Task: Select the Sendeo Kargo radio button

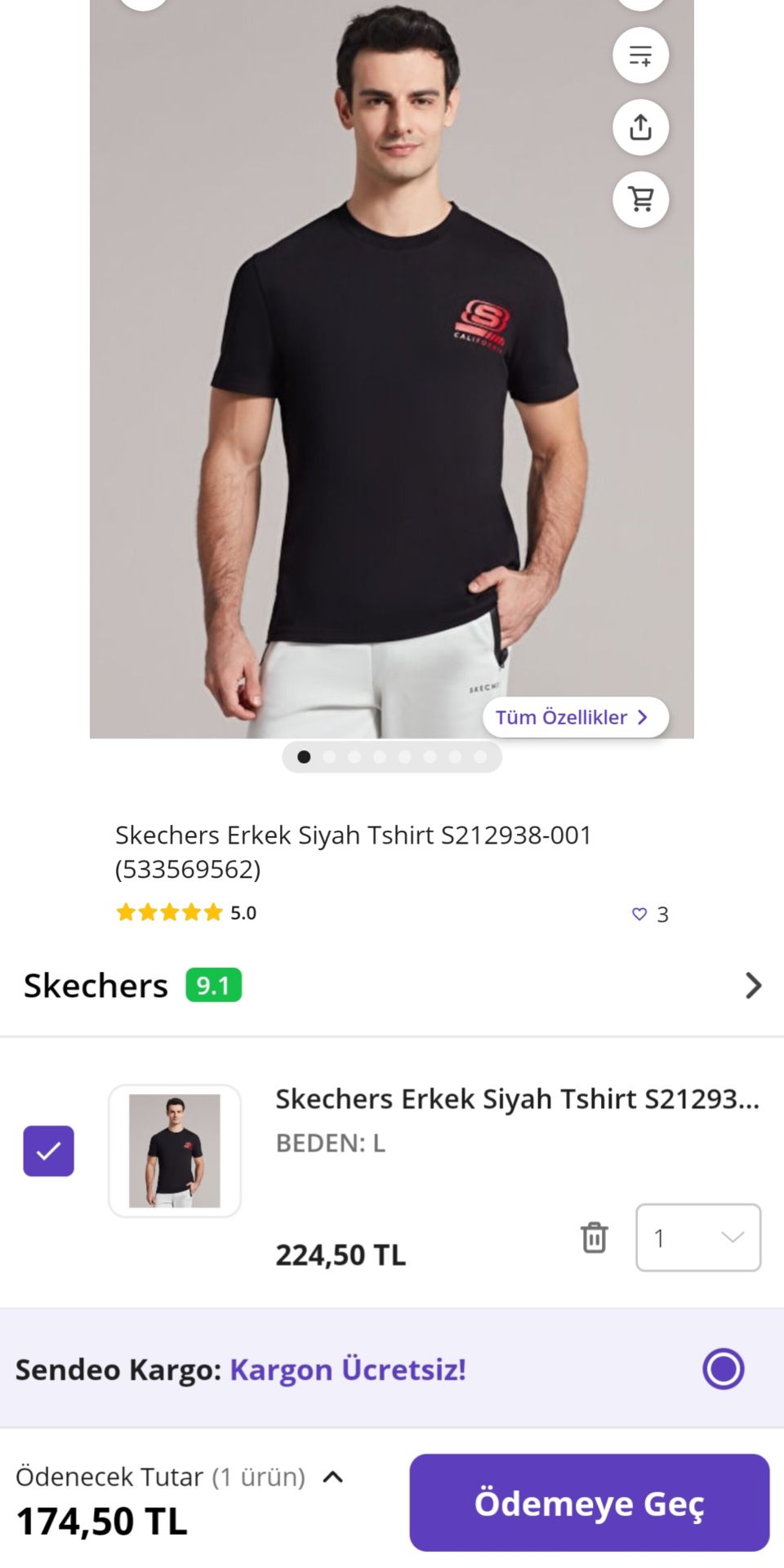Action: 725,1369
